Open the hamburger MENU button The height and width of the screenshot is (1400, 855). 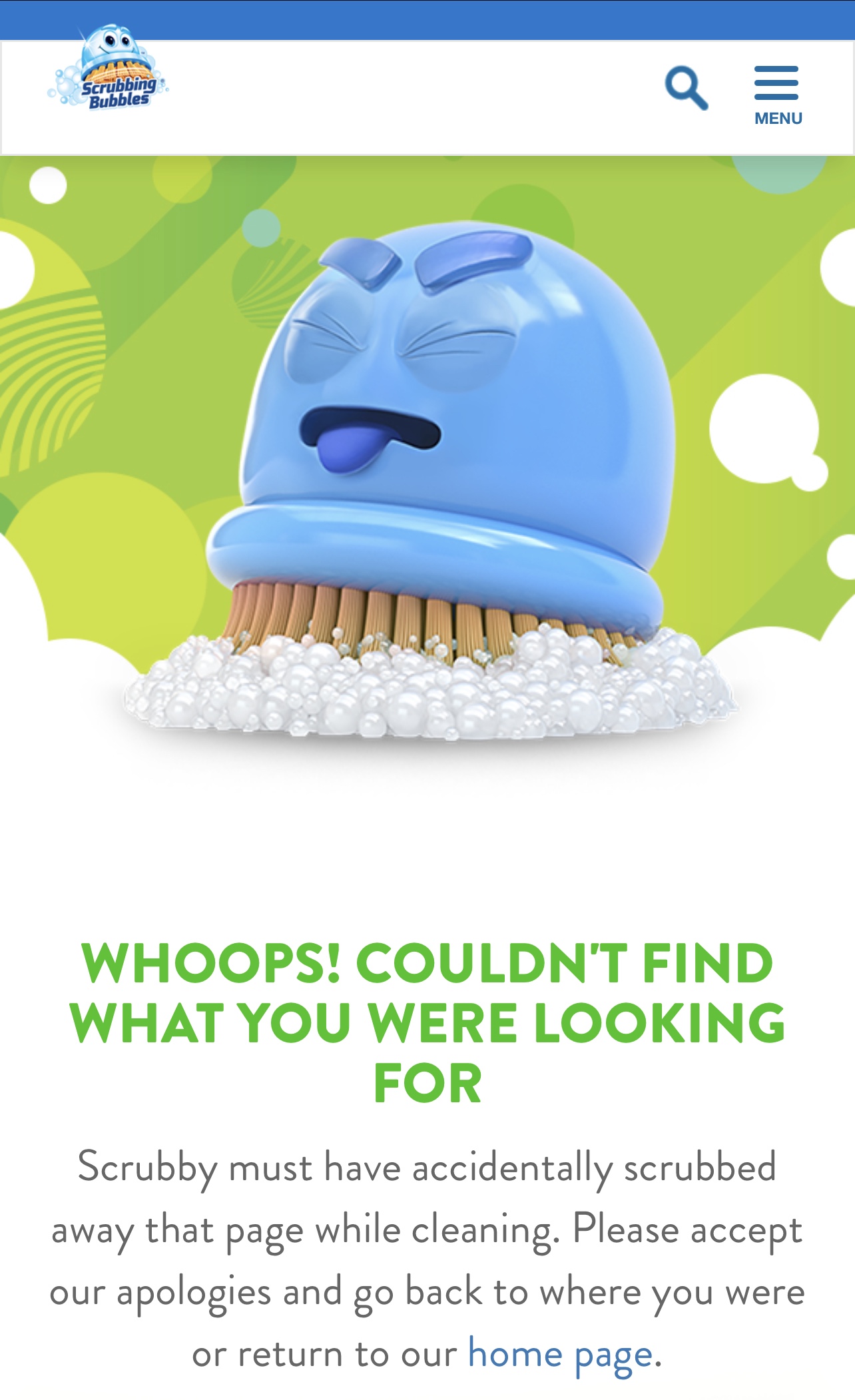(x=777, y=96)
